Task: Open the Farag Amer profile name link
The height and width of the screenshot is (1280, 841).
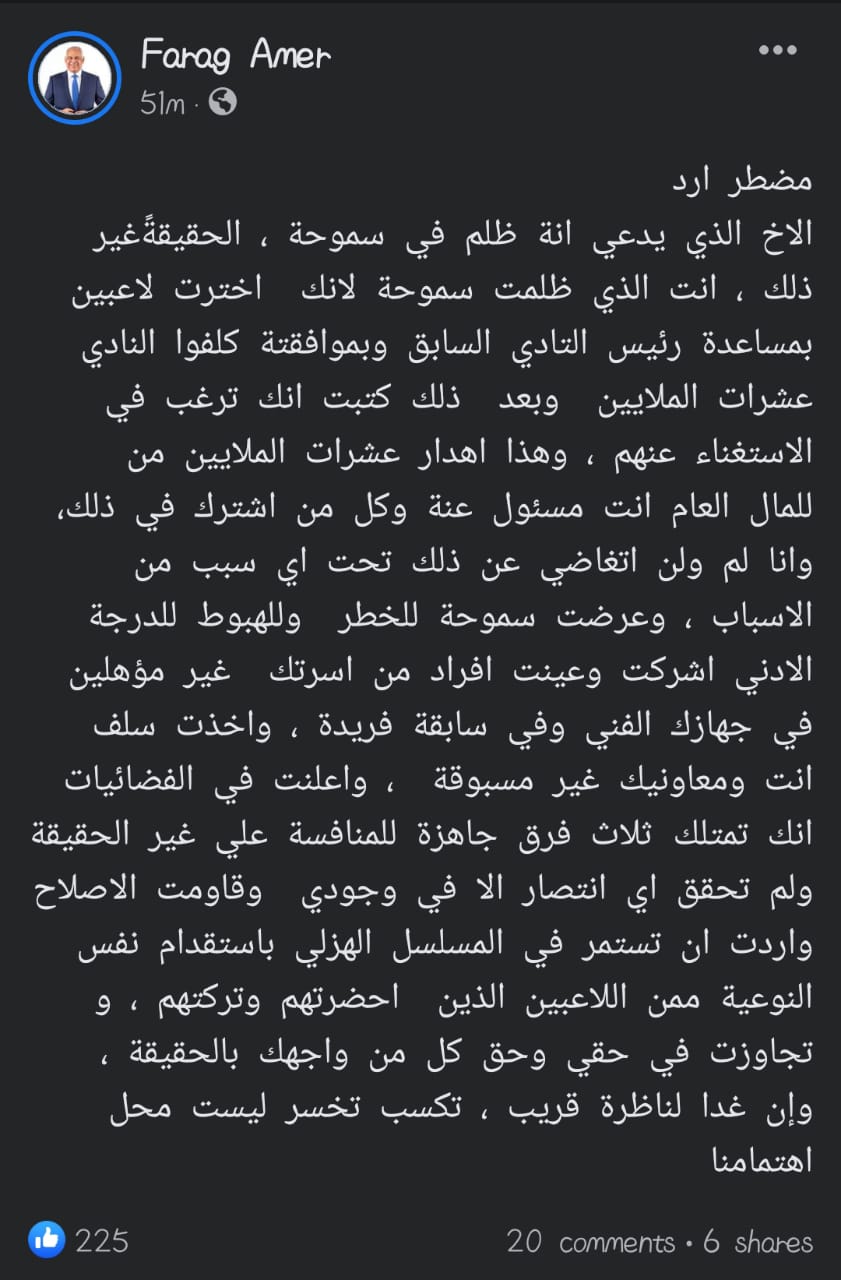Action: pos(235,56)
